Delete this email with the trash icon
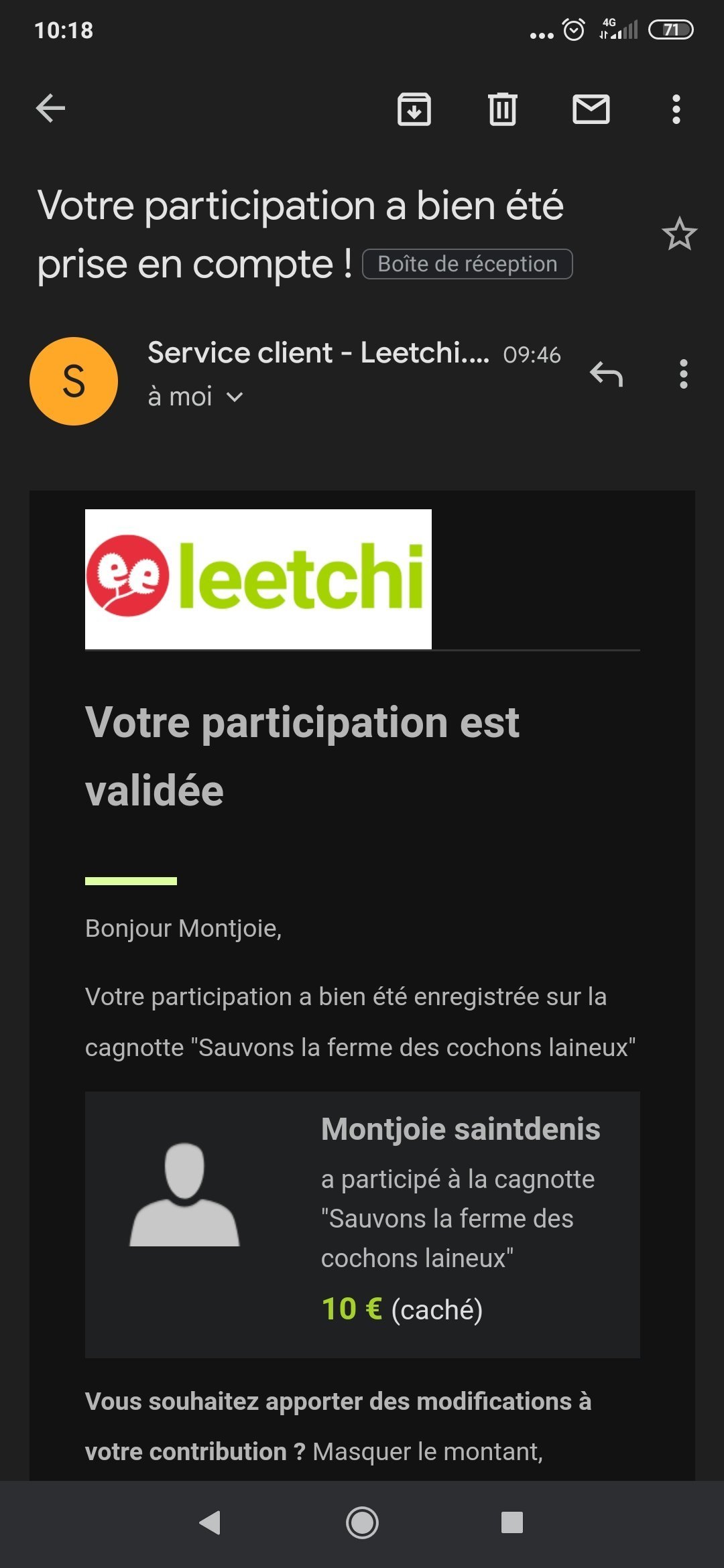 (503, 109)
